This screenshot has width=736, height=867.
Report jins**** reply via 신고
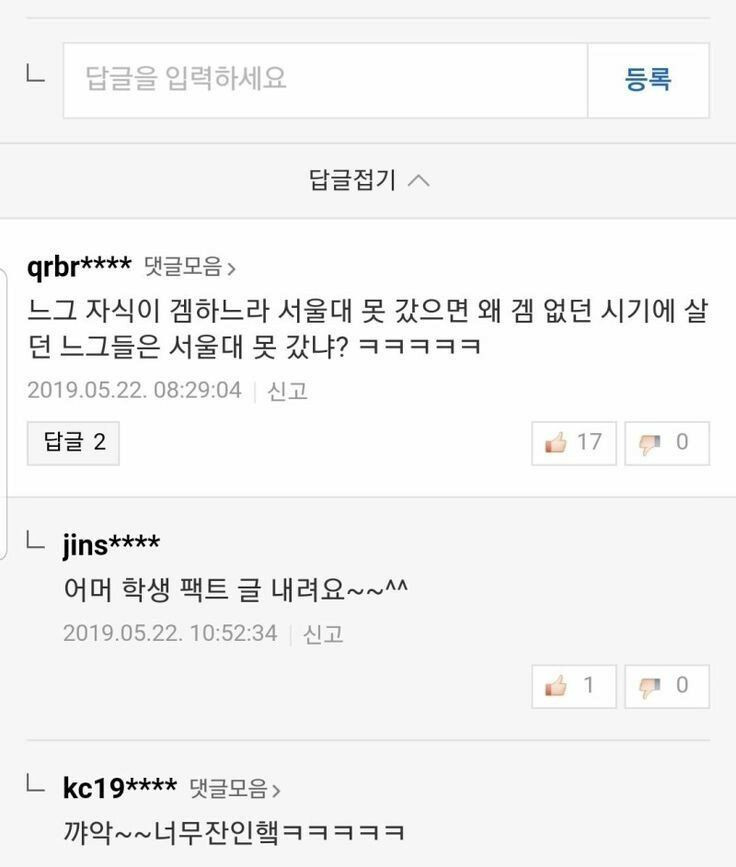[x=323, y=634]
